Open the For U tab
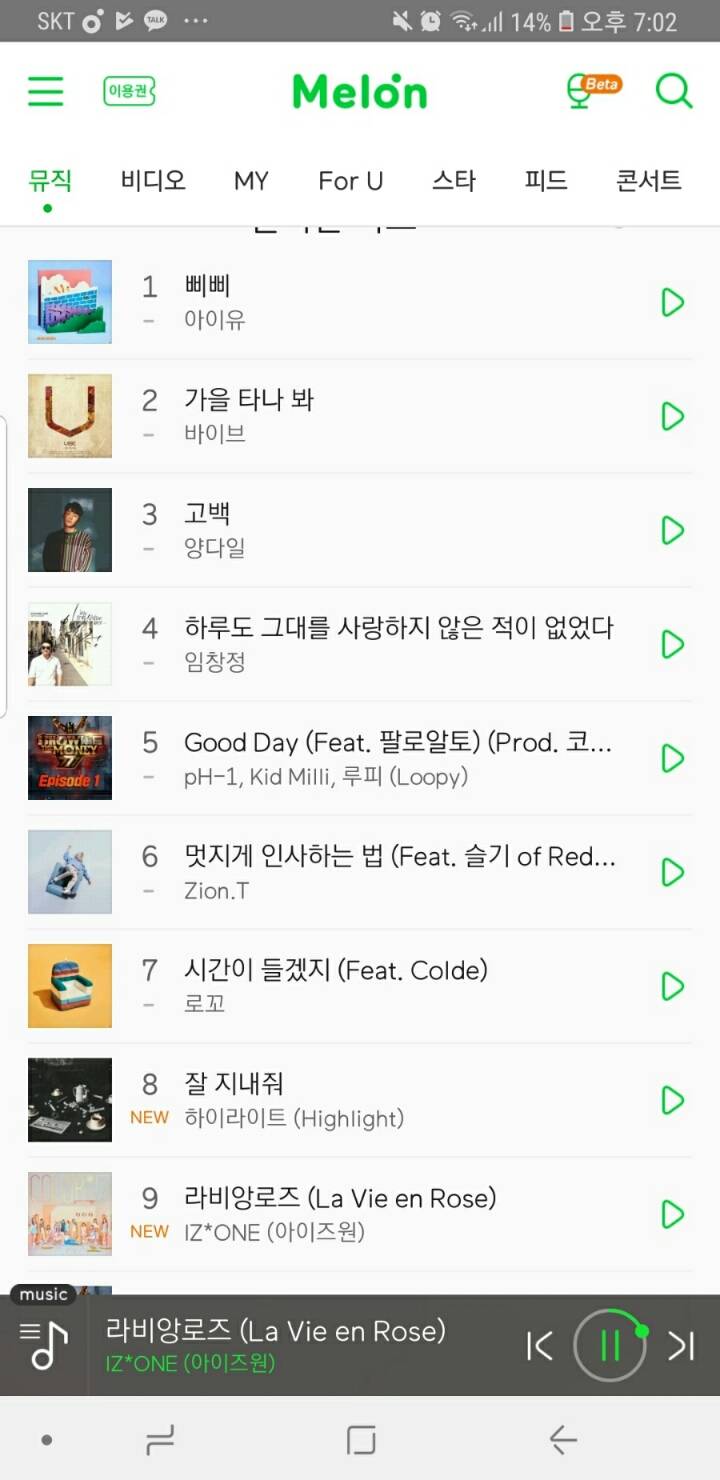 [x=350, y=181]
